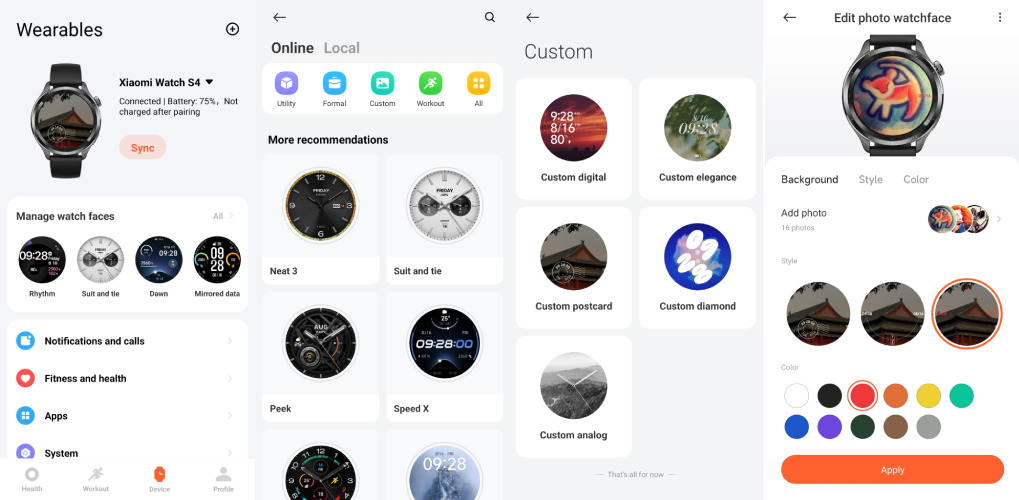Viewport: 1019px width, 500px height.
Task: Expand the Xiaomi Watch S4 device dropdown
Action: (210, 82)
